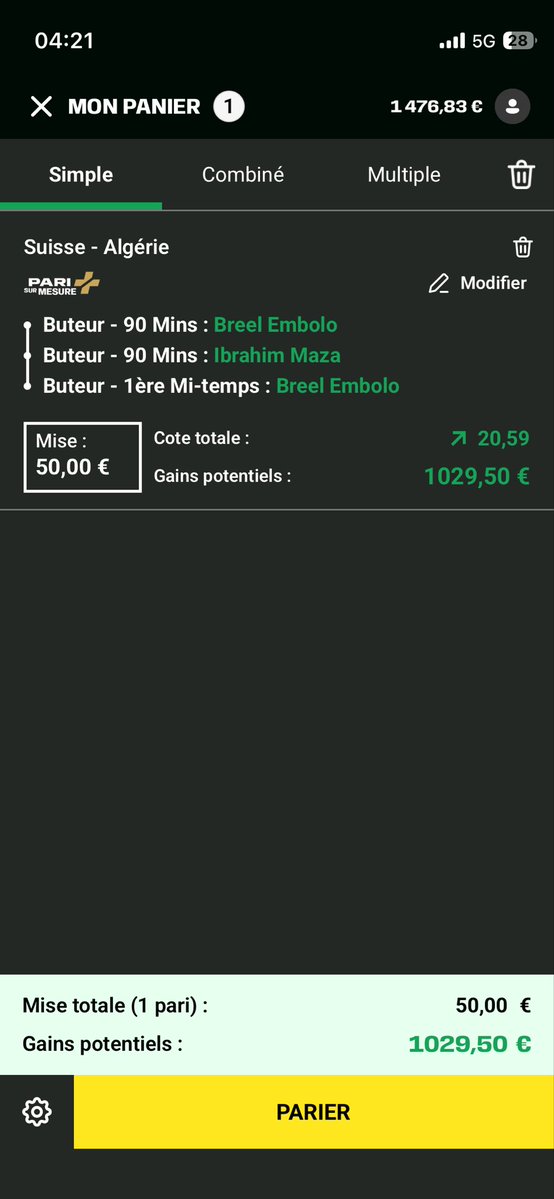Tap Modifier to edit the custom bet

click(478, 284)
